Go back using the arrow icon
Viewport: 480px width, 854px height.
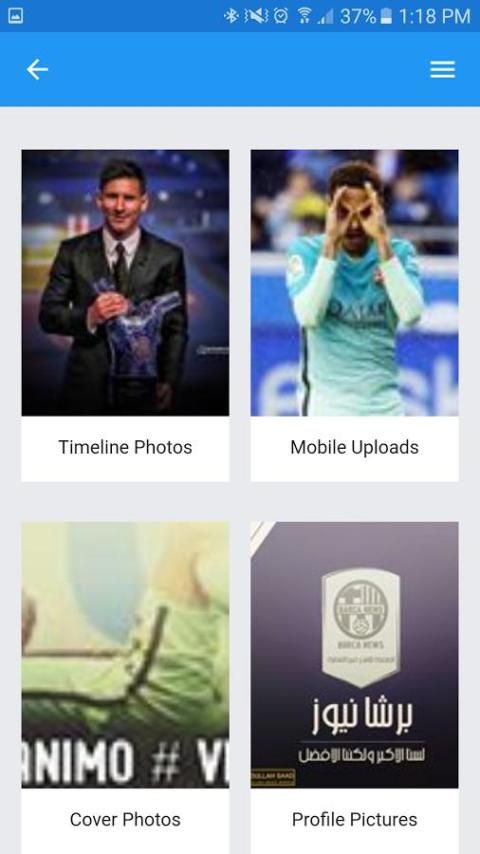coord(37,70)
